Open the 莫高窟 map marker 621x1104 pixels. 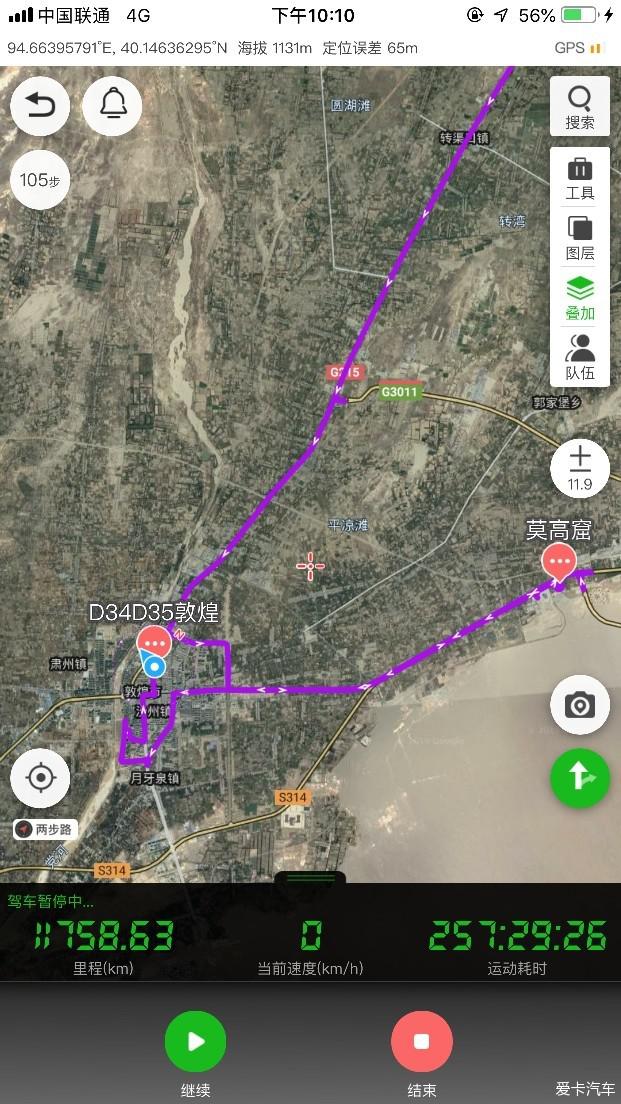coord(559,562)
